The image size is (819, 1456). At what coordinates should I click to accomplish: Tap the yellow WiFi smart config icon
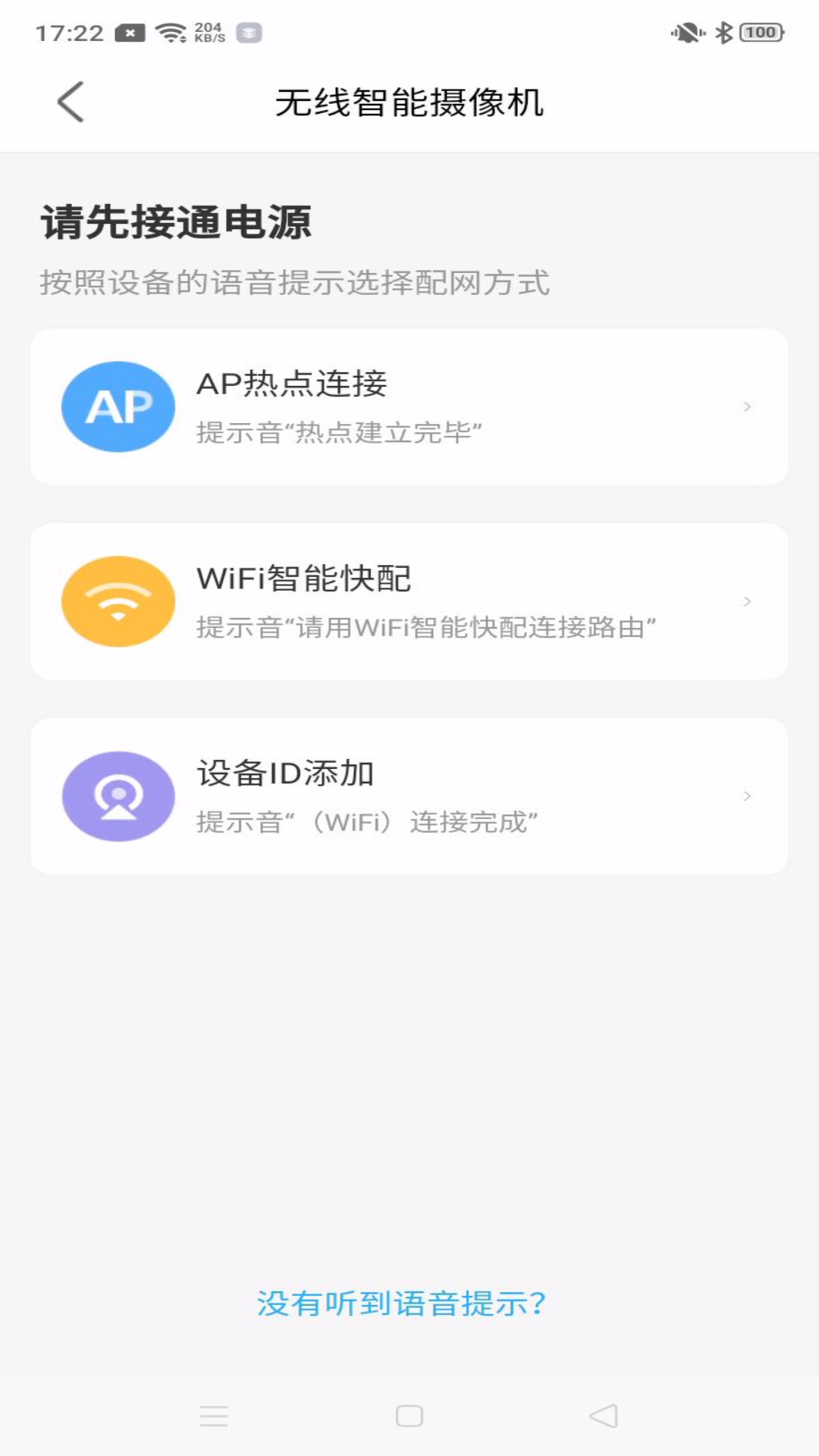118,601
